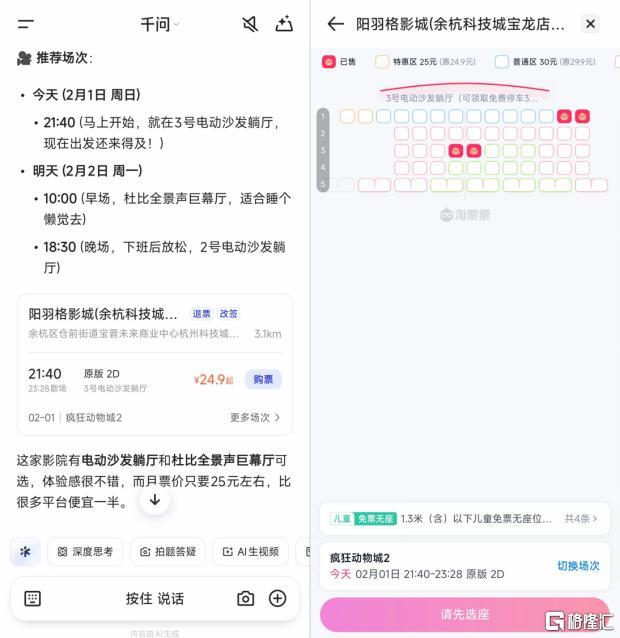The image size is (620, 638).
Task: Tap 切换场次 to change the showtime
Action: 578,566
